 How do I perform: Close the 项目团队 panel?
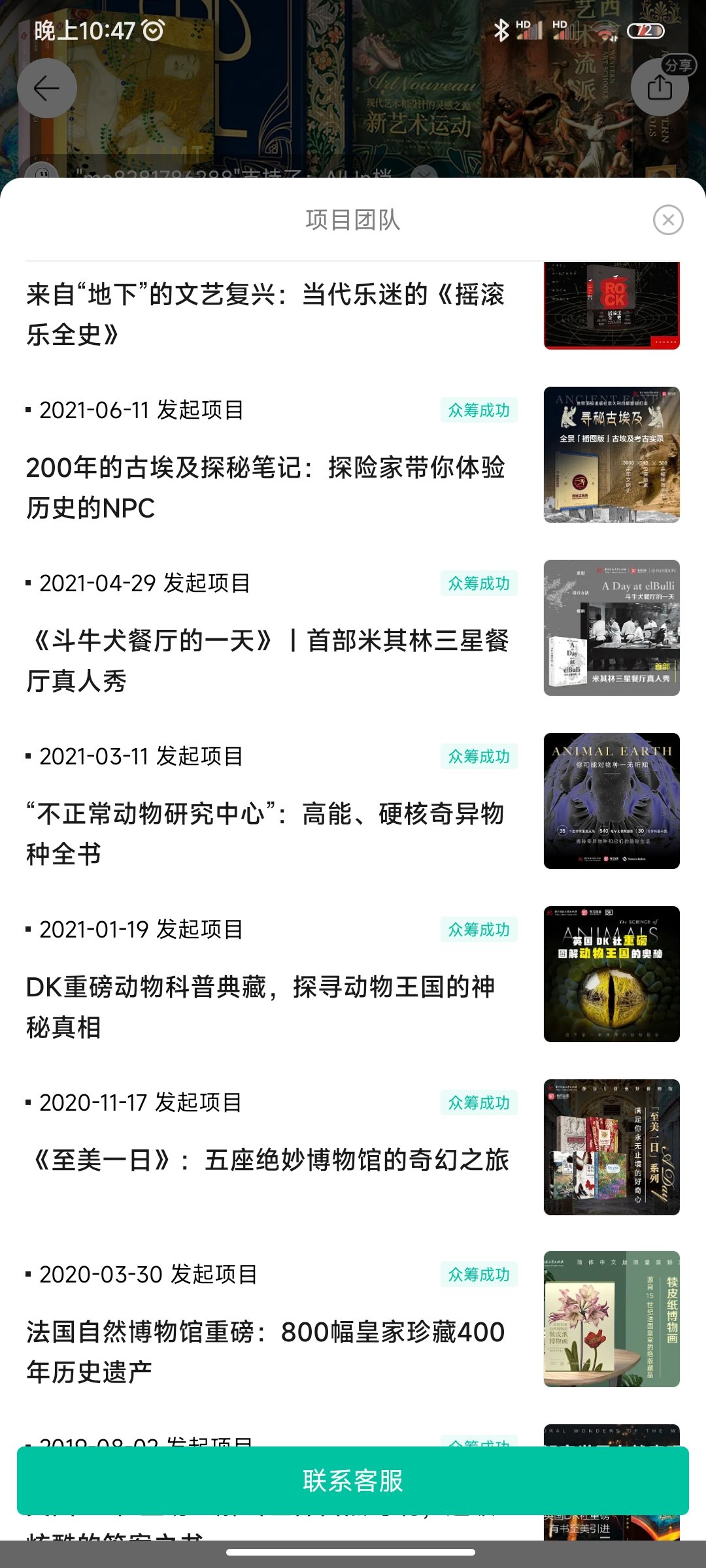668,220
